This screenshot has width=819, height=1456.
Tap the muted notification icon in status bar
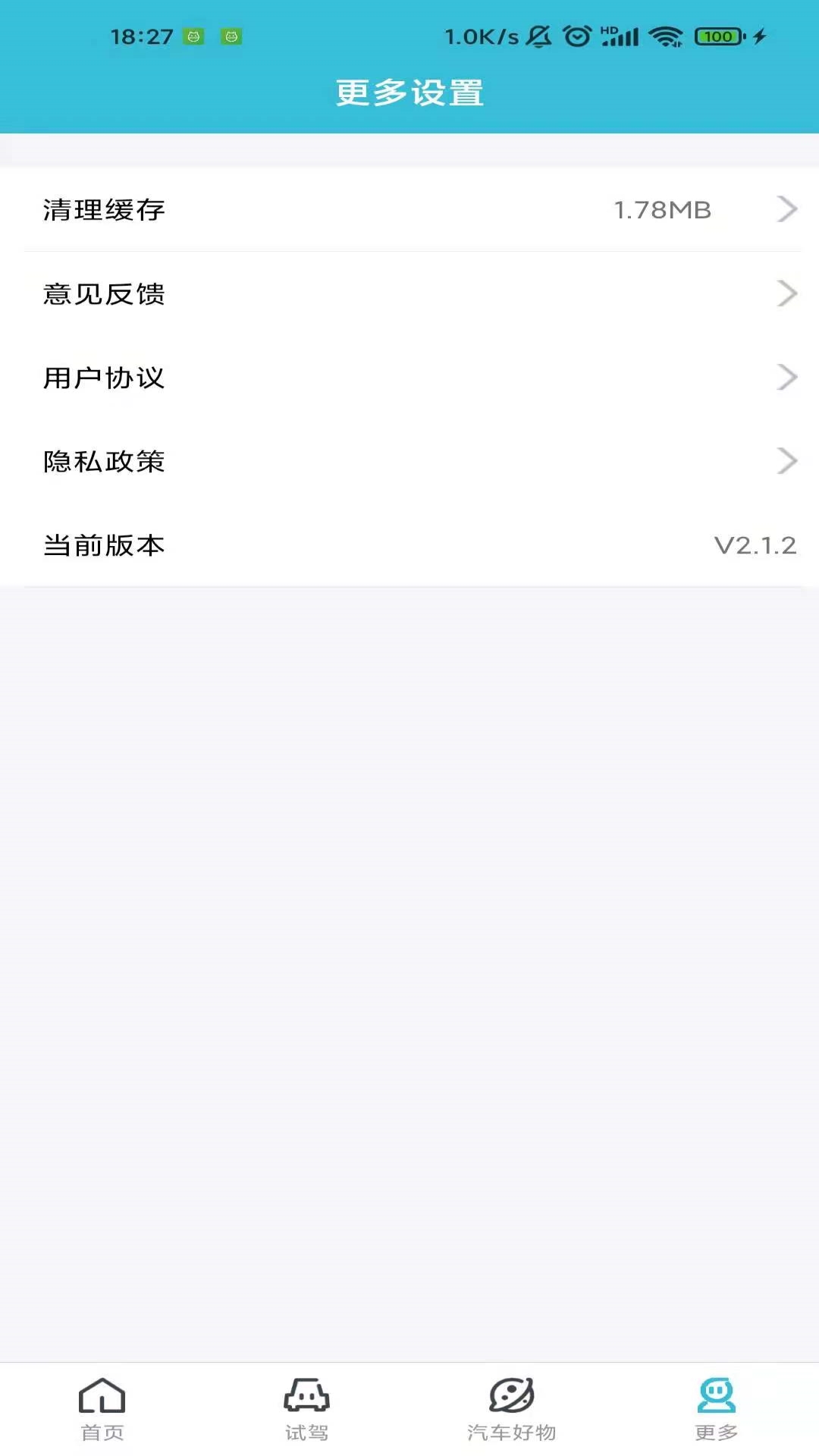point(538,34)
